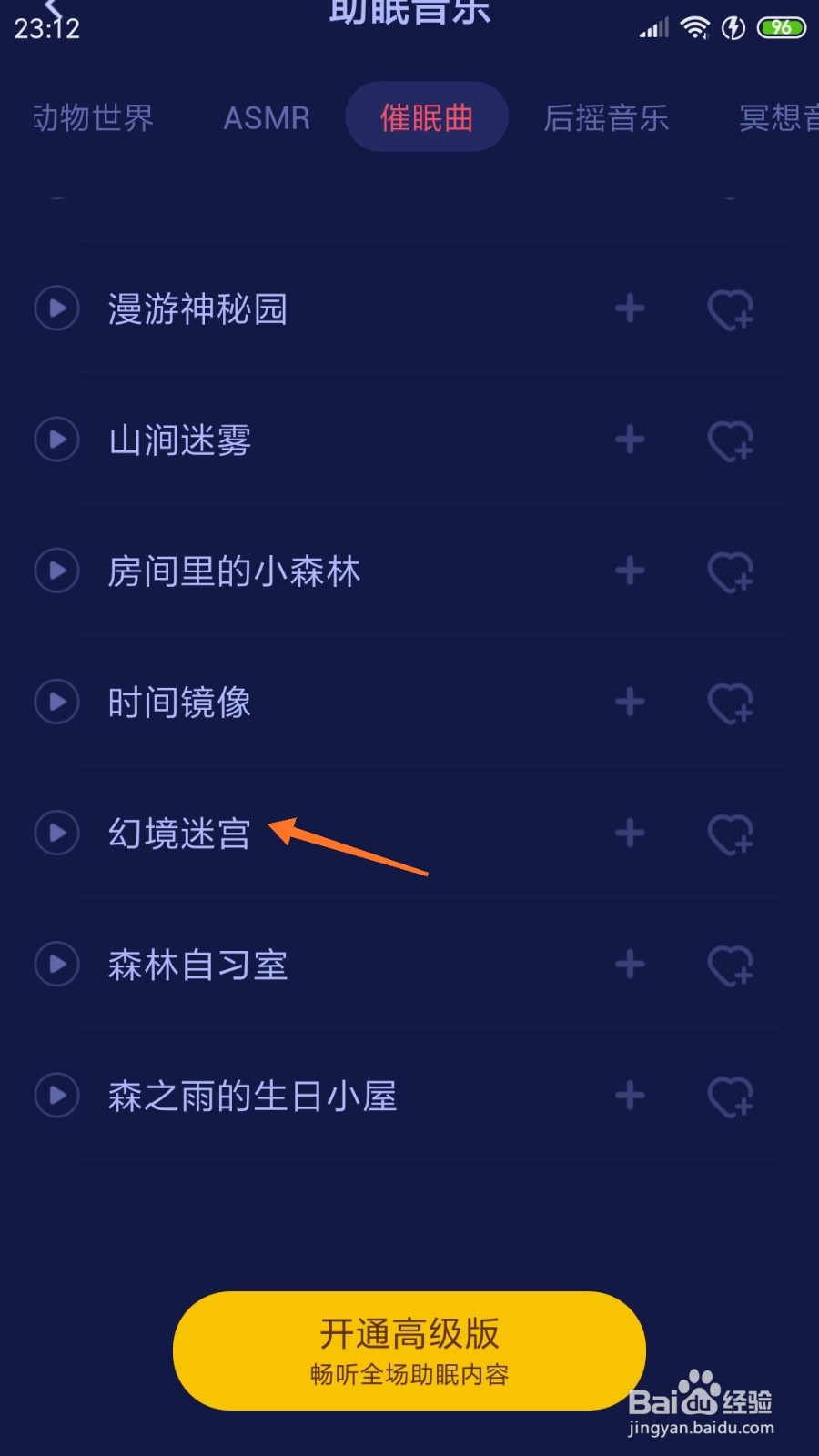The height and width of the screenshot is (1456, 819).
Task: Add 时间镜像 to playlist
Action: [629, 702]
